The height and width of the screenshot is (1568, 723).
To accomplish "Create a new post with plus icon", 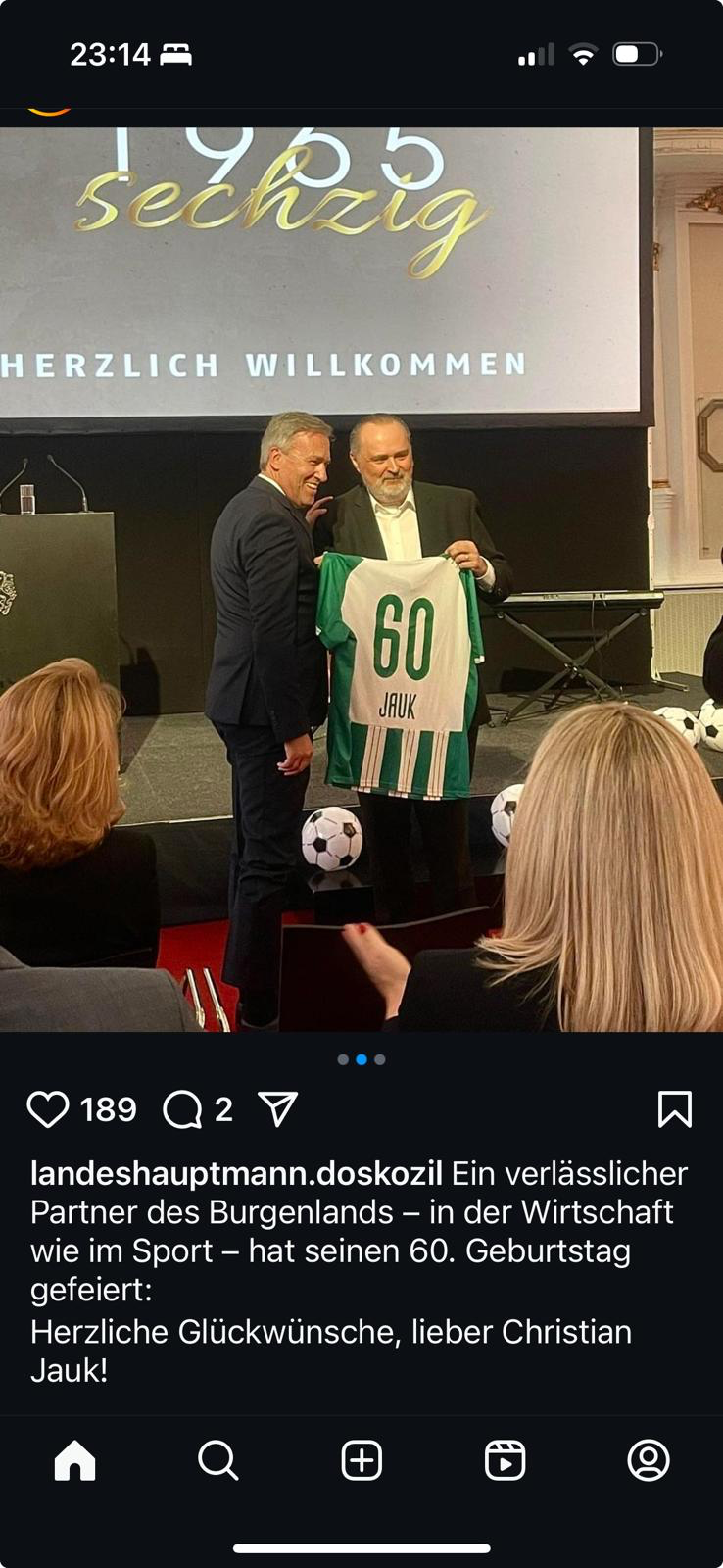I will (361, 1460).
